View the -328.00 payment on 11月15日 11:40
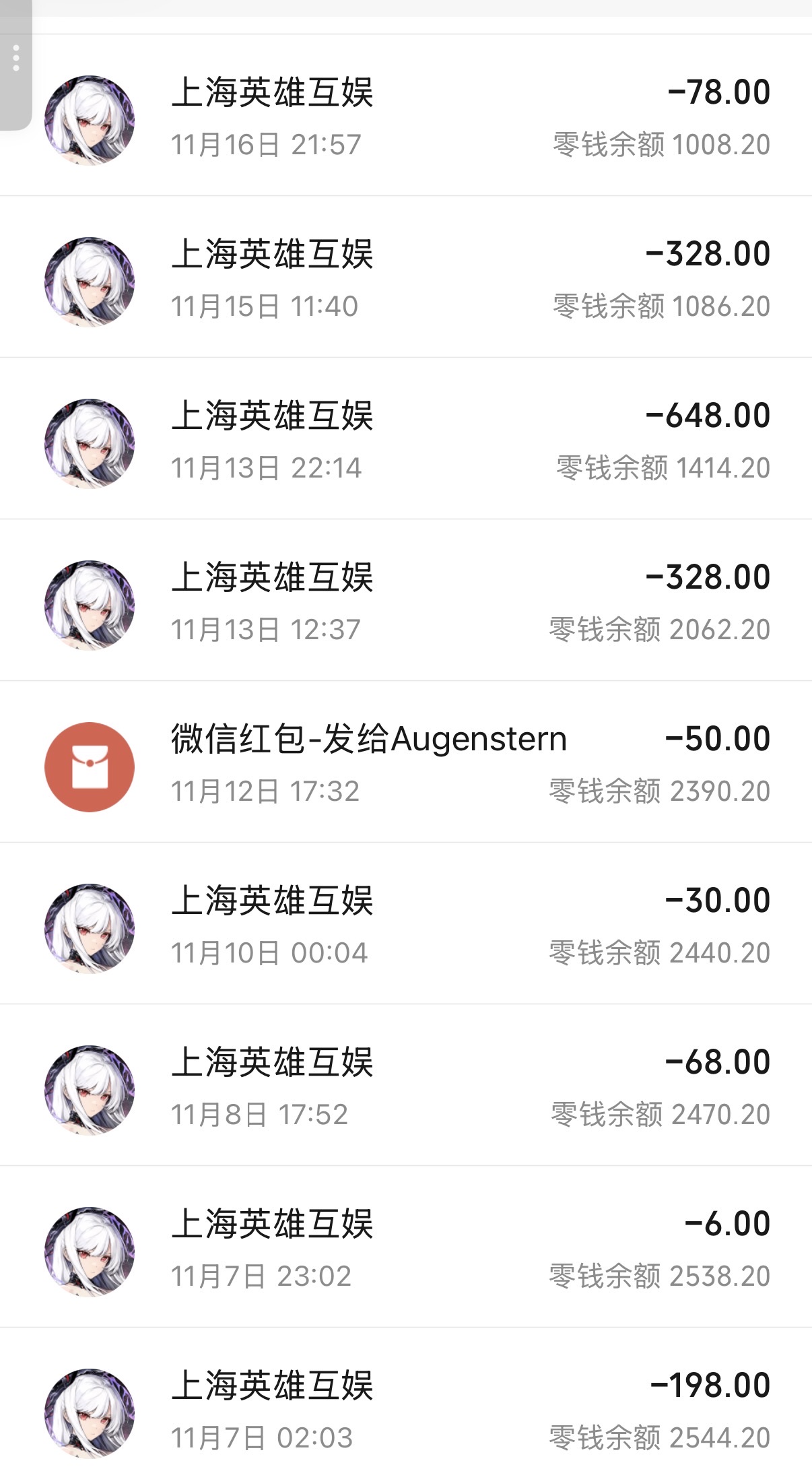812x1467 pixels. 406,278
